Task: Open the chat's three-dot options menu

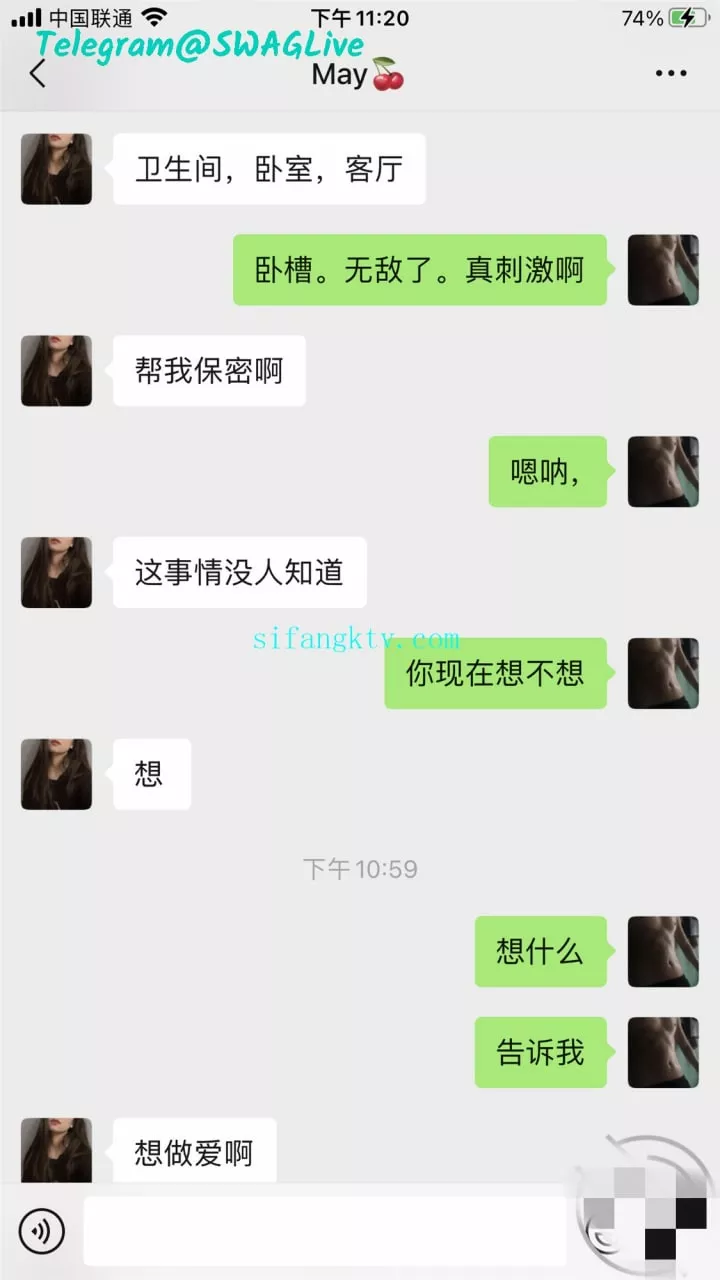Action: (x=671, y=73)
